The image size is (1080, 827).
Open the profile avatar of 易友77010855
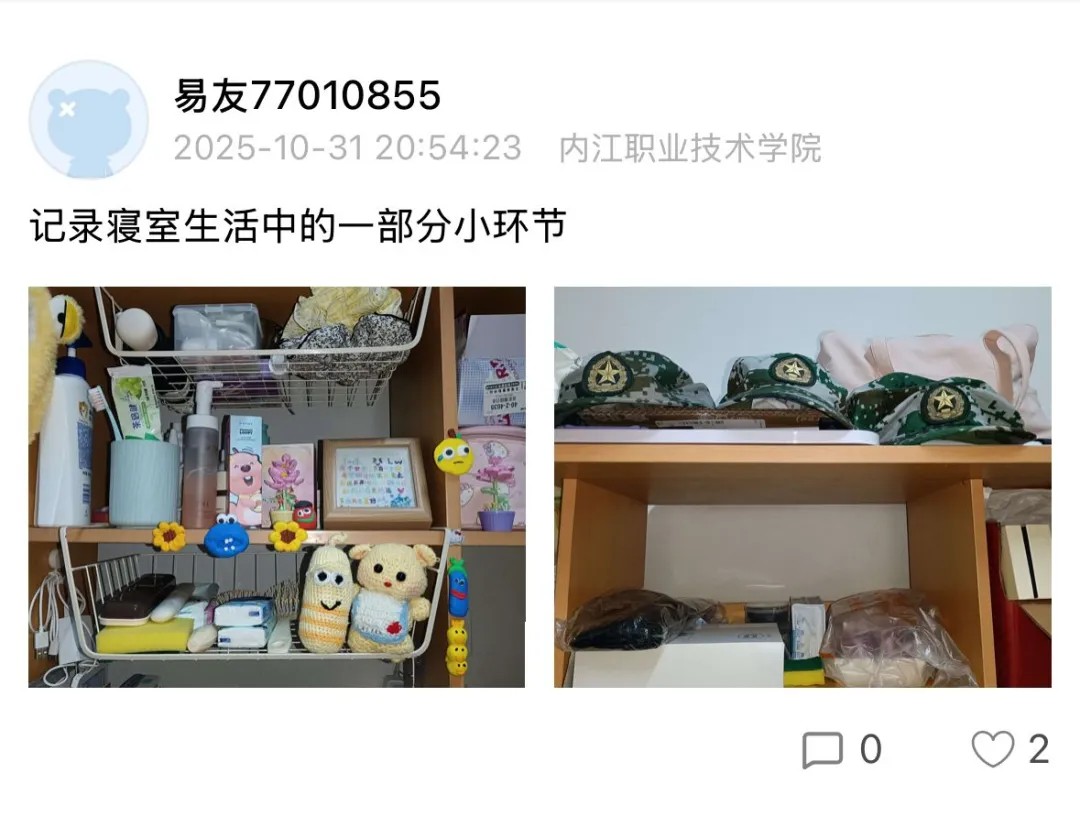coord(89,120)
